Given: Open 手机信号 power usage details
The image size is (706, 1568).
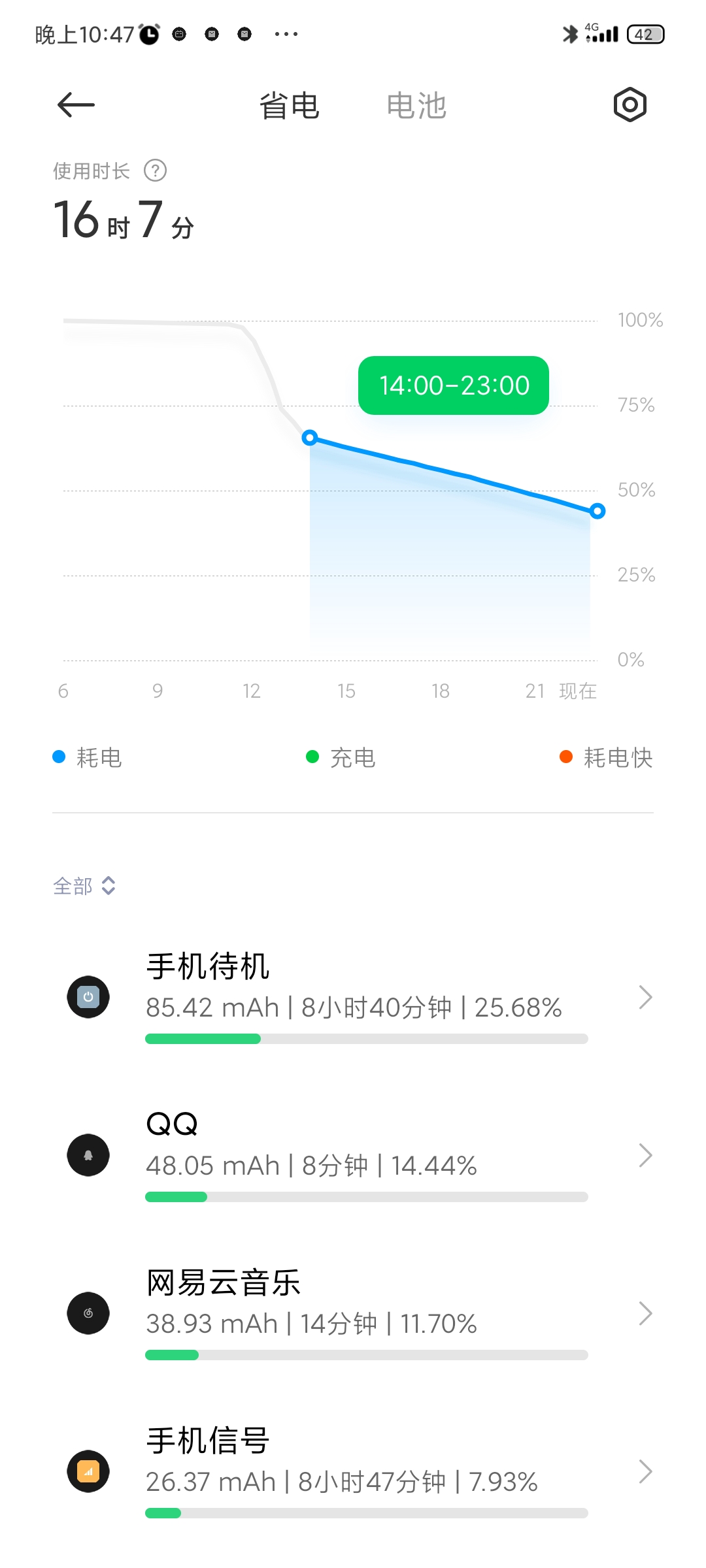Looking at the screenshot, I should coord(353,1471).
